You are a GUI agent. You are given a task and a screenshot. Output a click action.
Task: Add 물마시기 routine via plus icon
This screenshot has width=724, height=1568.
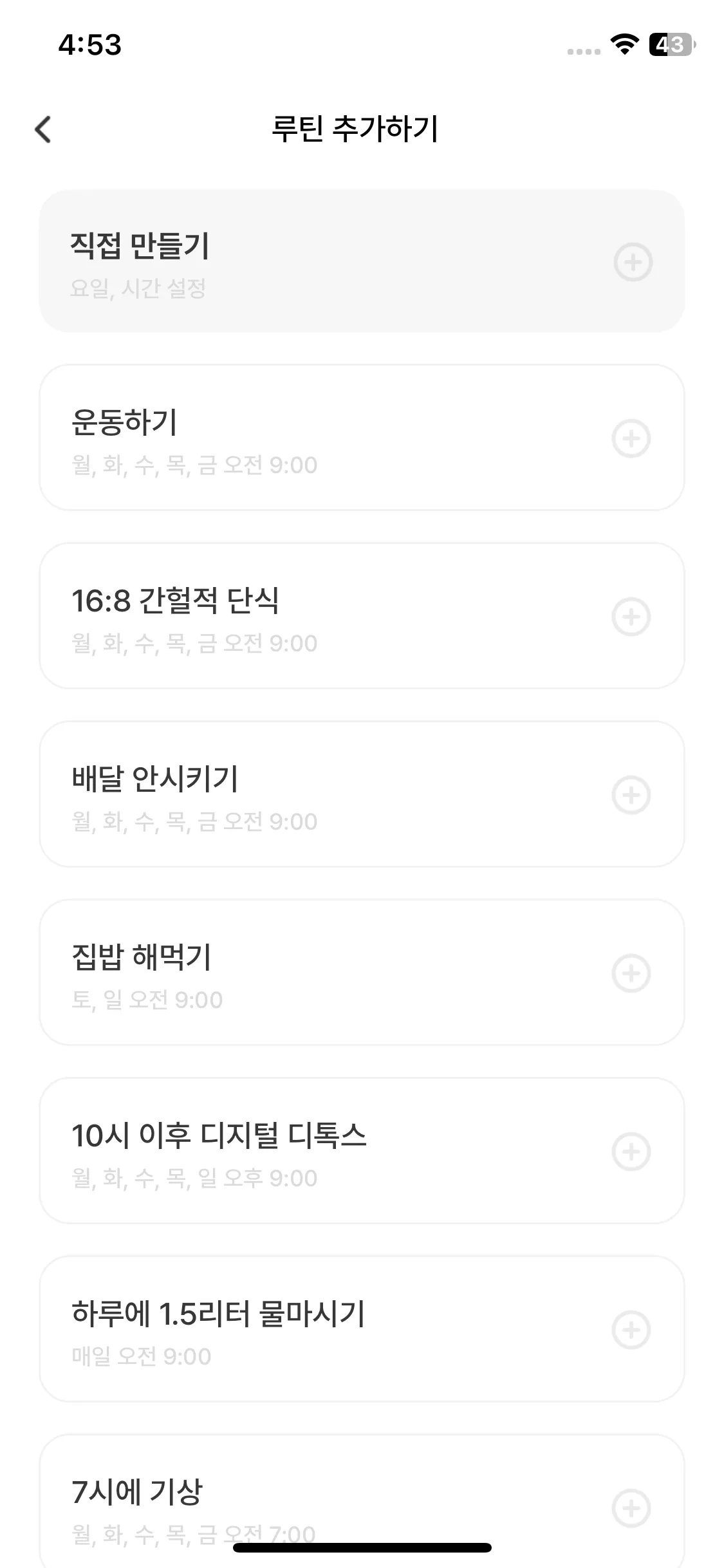[631, 1330]
